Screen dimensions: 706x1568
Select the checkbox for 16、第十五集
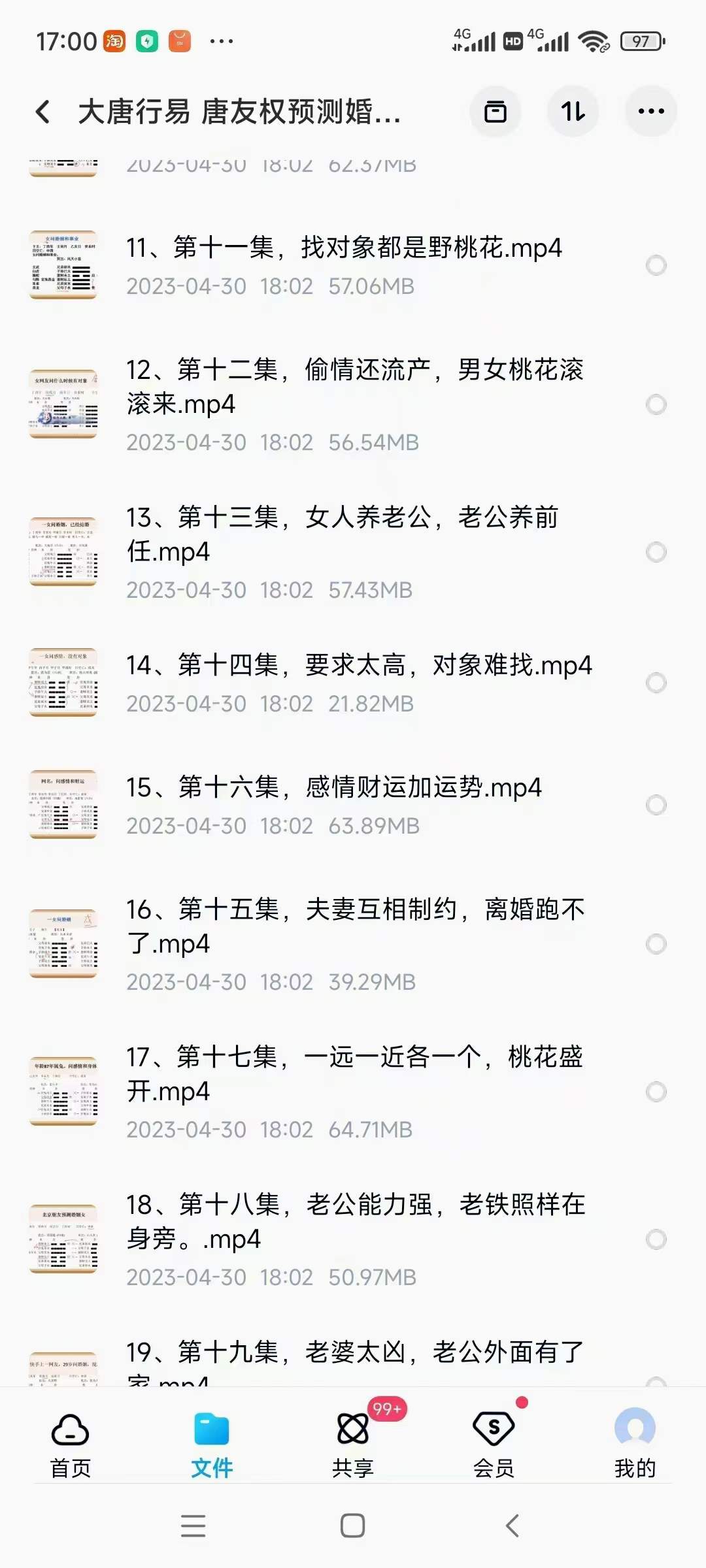(656, 944)
